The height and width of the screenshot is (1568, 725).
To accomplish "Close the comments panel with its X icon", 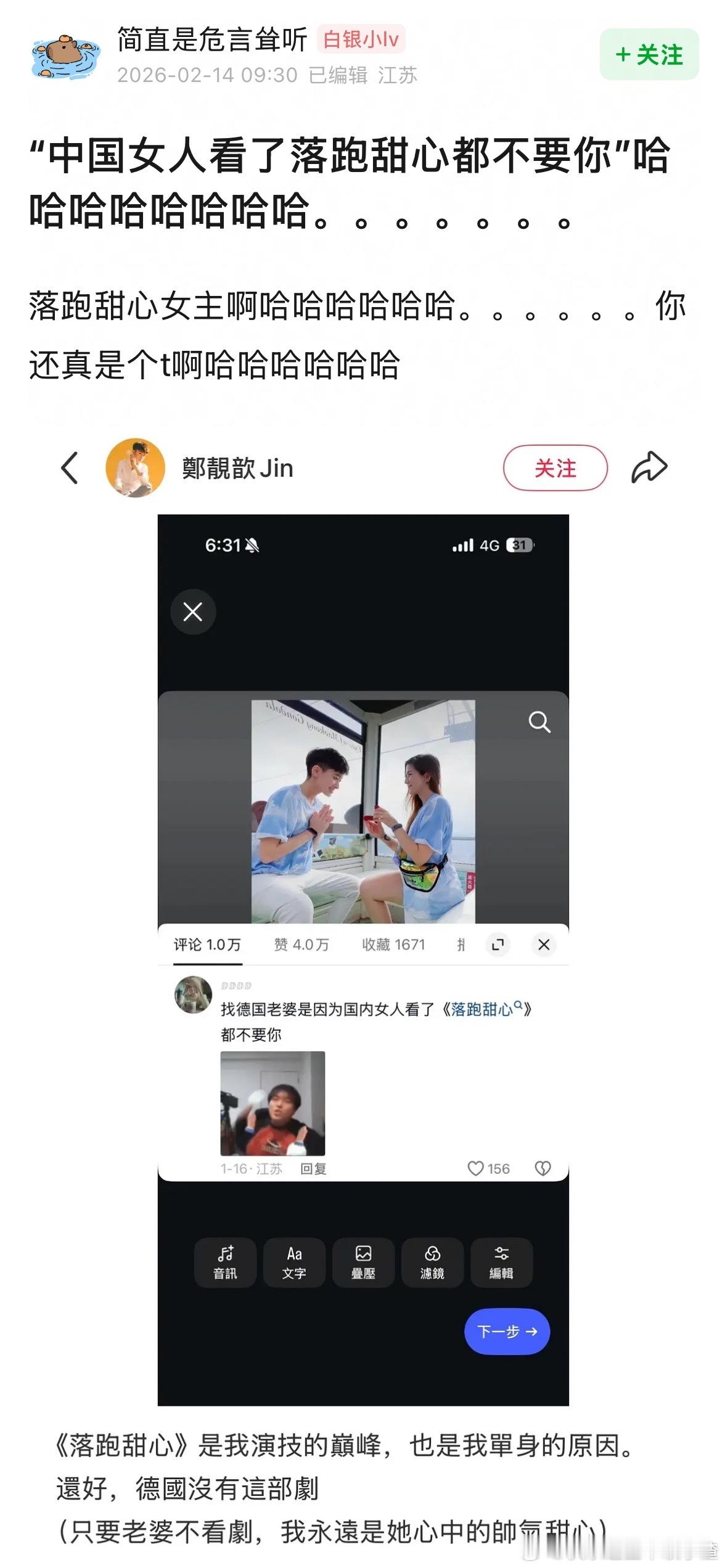I will pos(543,945).
